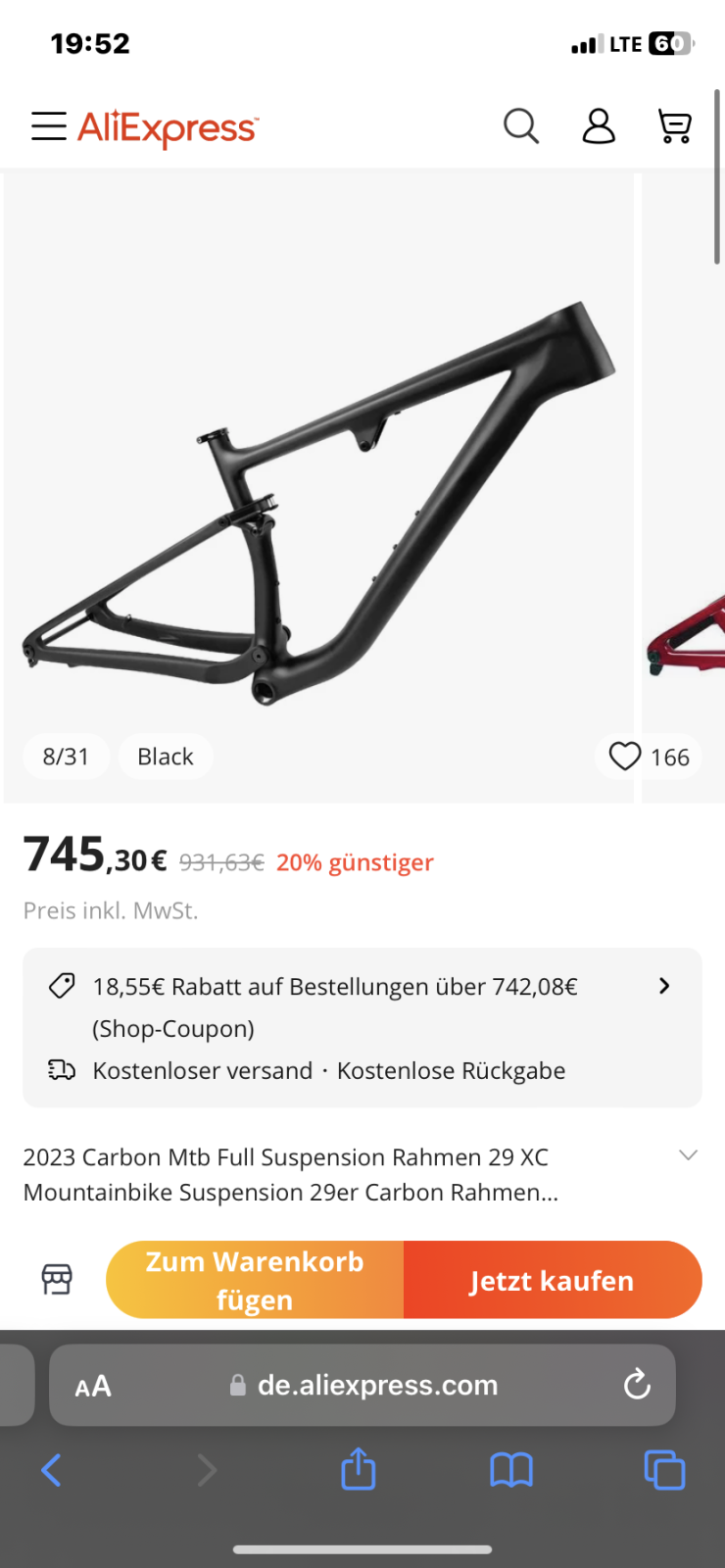Image resolution: width=725 pixels, height=1568 pixels.
Task: Open Safari AA reader options
Action: pos(93,1386)
